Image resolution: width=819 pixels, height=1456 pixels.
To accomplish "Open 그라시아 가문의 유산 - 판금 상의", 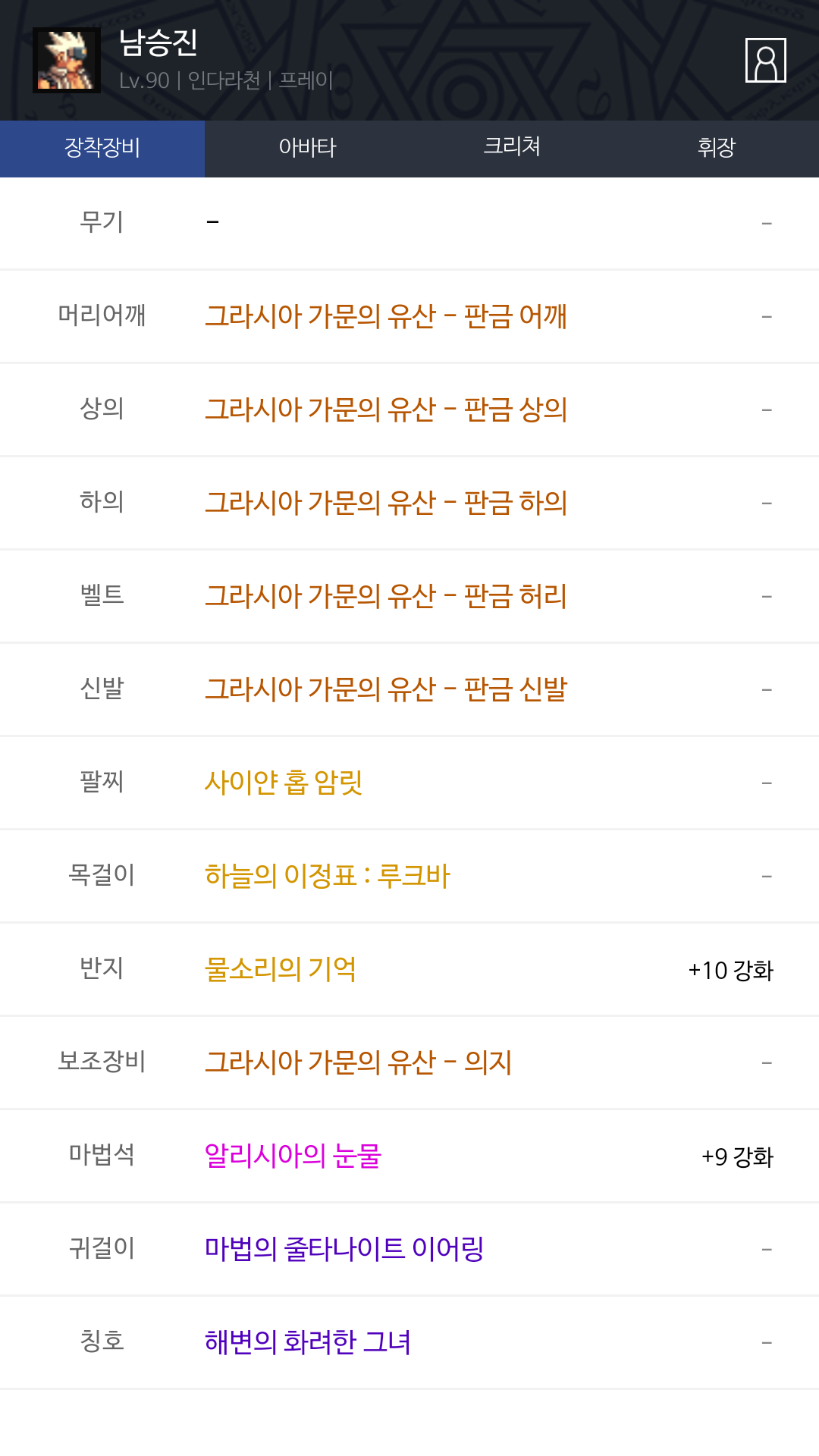I will tap(386, 409).
